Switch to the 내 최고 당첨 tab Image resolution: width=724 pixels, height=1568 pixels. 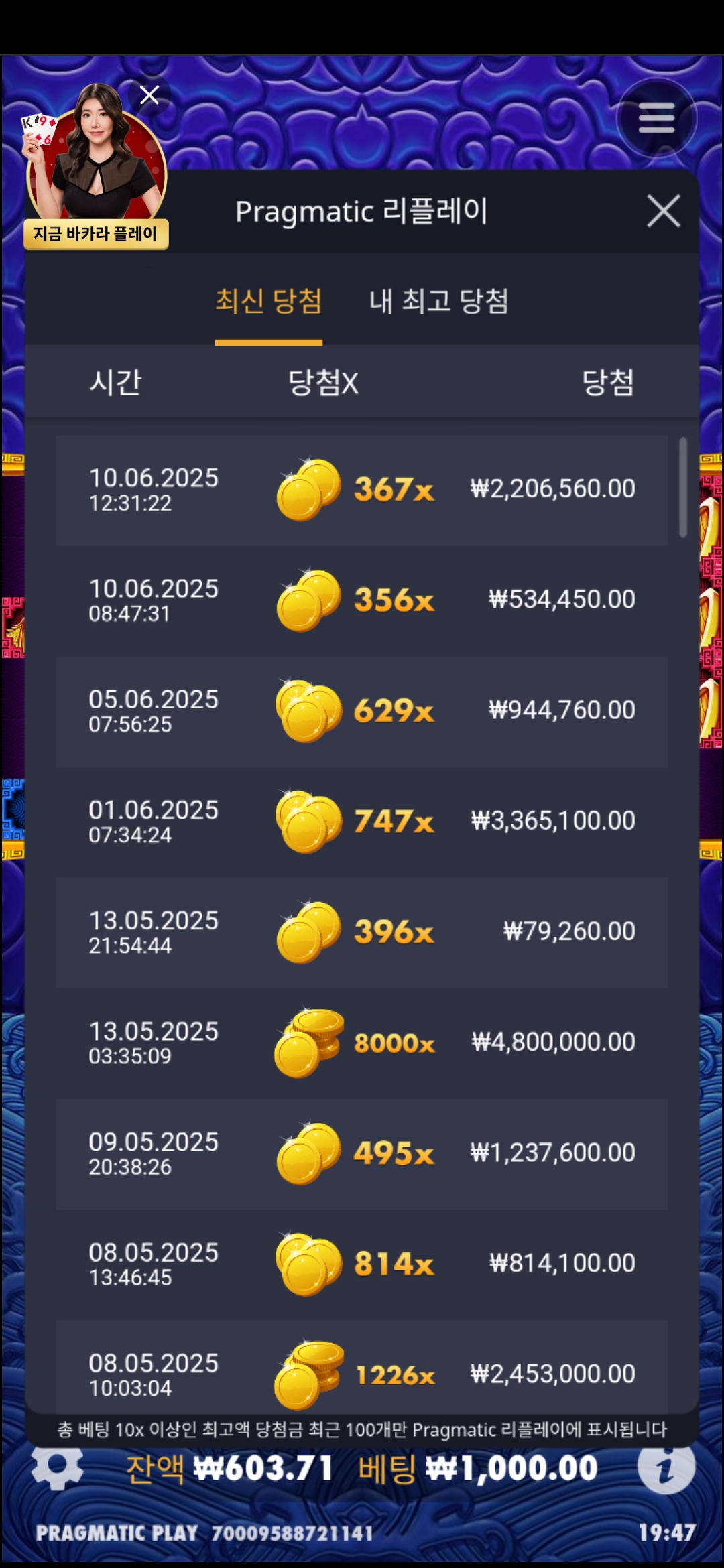[x=438, y=301]
